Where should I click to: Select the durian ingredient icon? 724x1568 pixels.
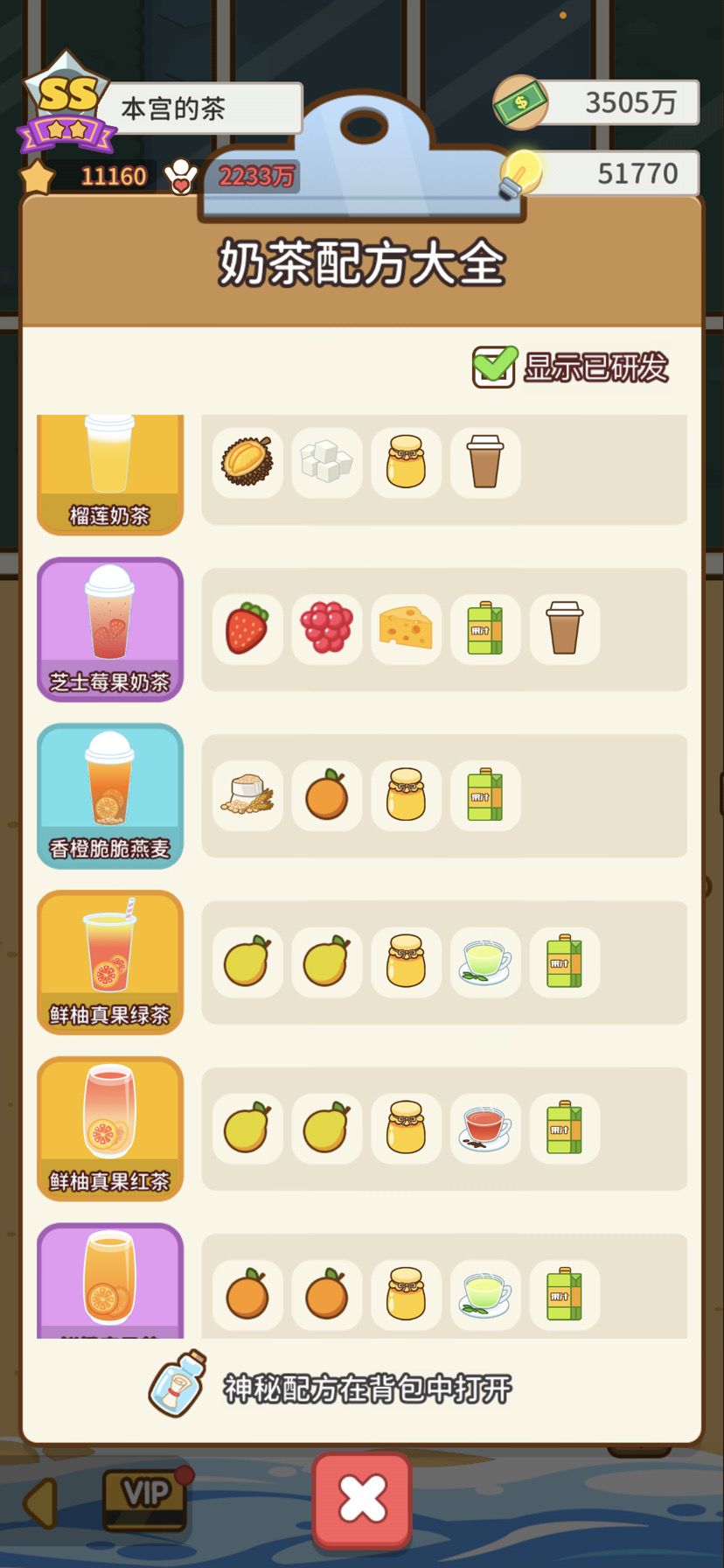(x=247, y=463)
